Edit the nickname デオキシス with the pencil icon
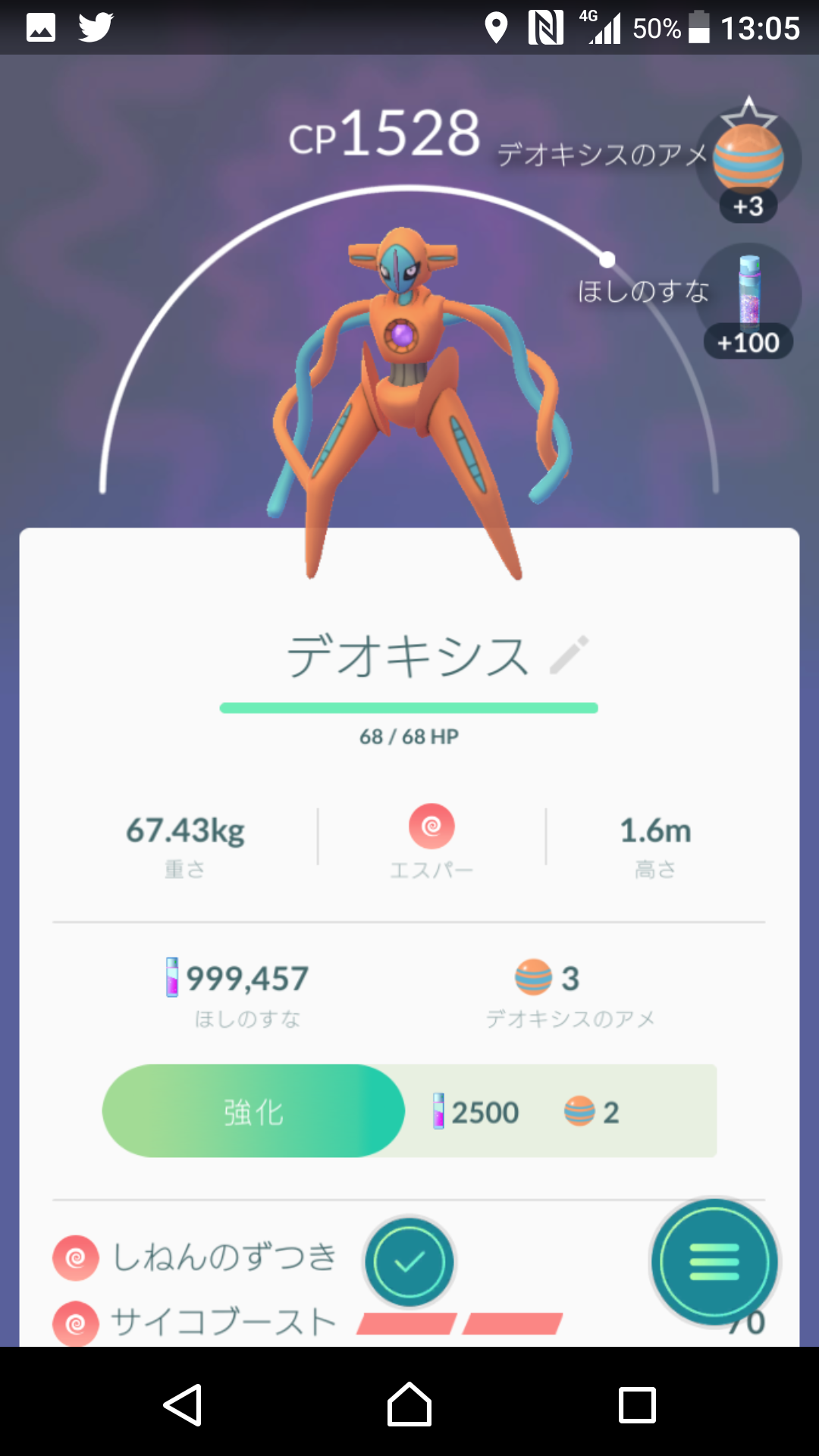Image resolution: width=819 pixels, height=1456 pixels. click(x=569, y=655)
